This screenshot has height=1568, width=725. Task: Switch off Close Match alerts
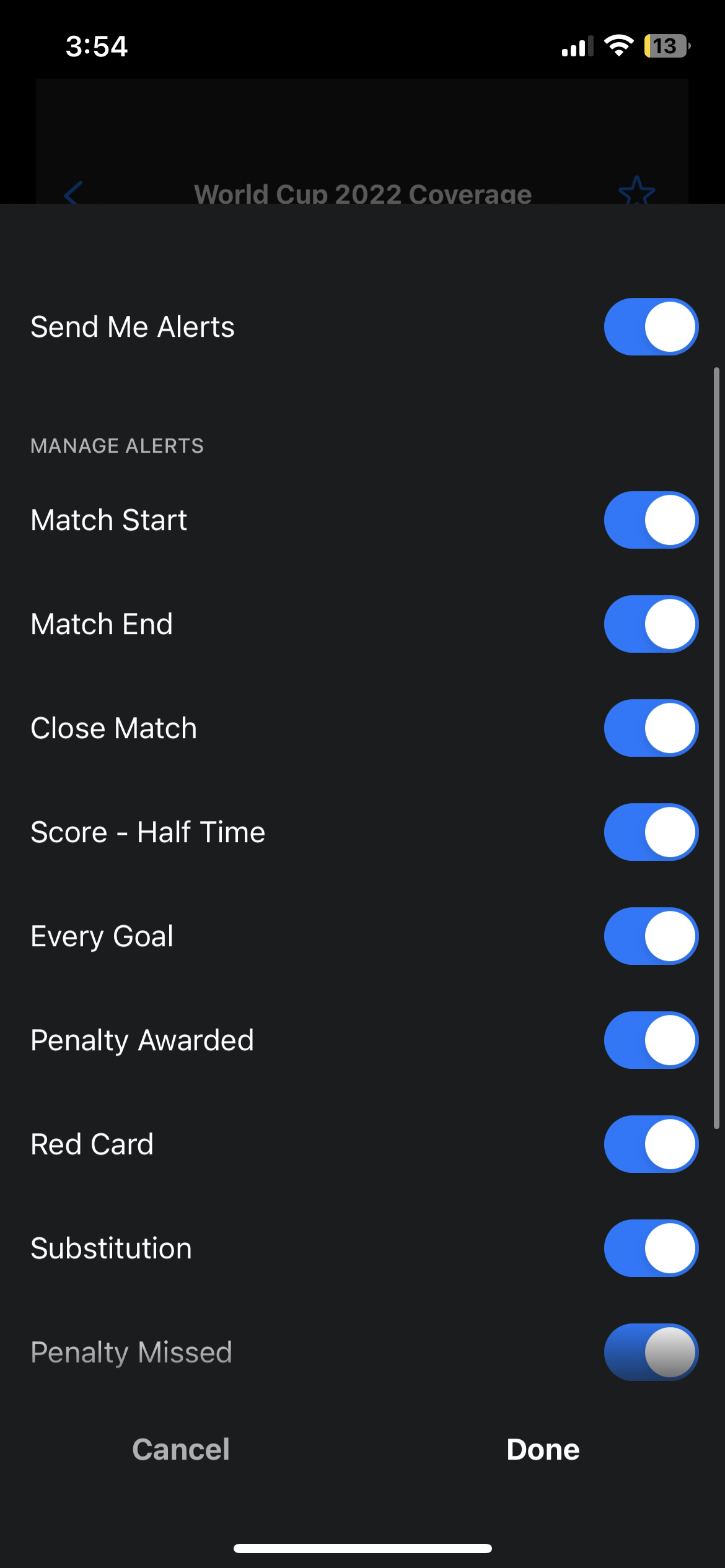[x=651, y=728]
